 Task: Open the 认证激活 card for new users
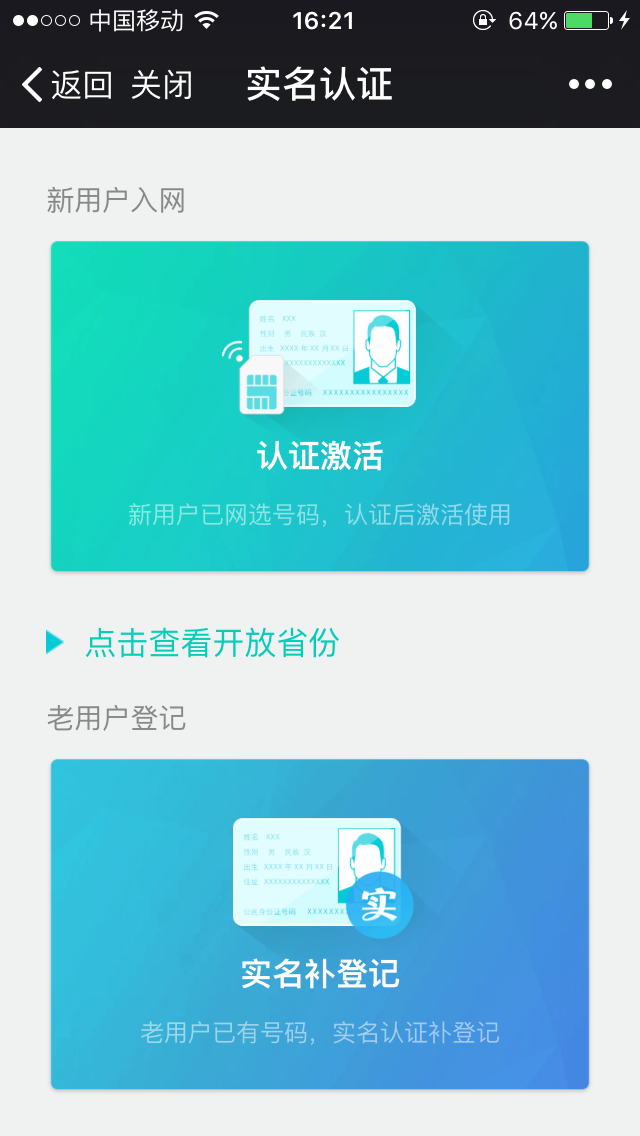click(x=320, y=406)
